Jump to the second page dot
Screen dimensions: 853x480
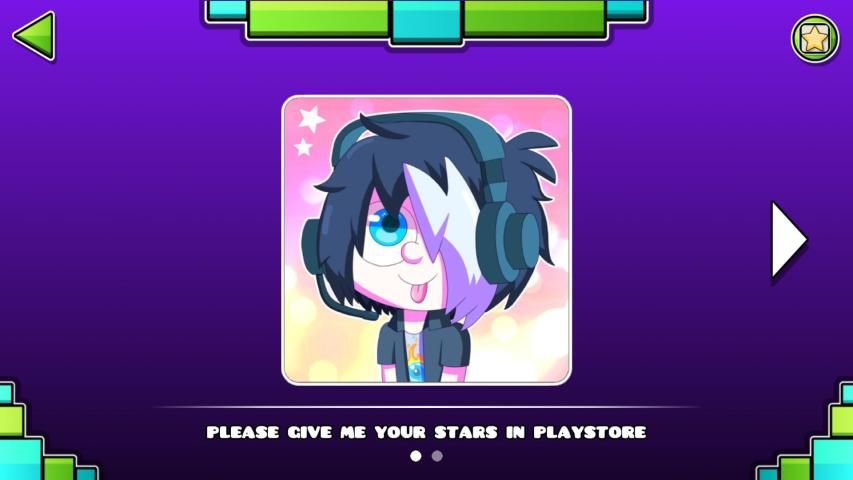437,456
